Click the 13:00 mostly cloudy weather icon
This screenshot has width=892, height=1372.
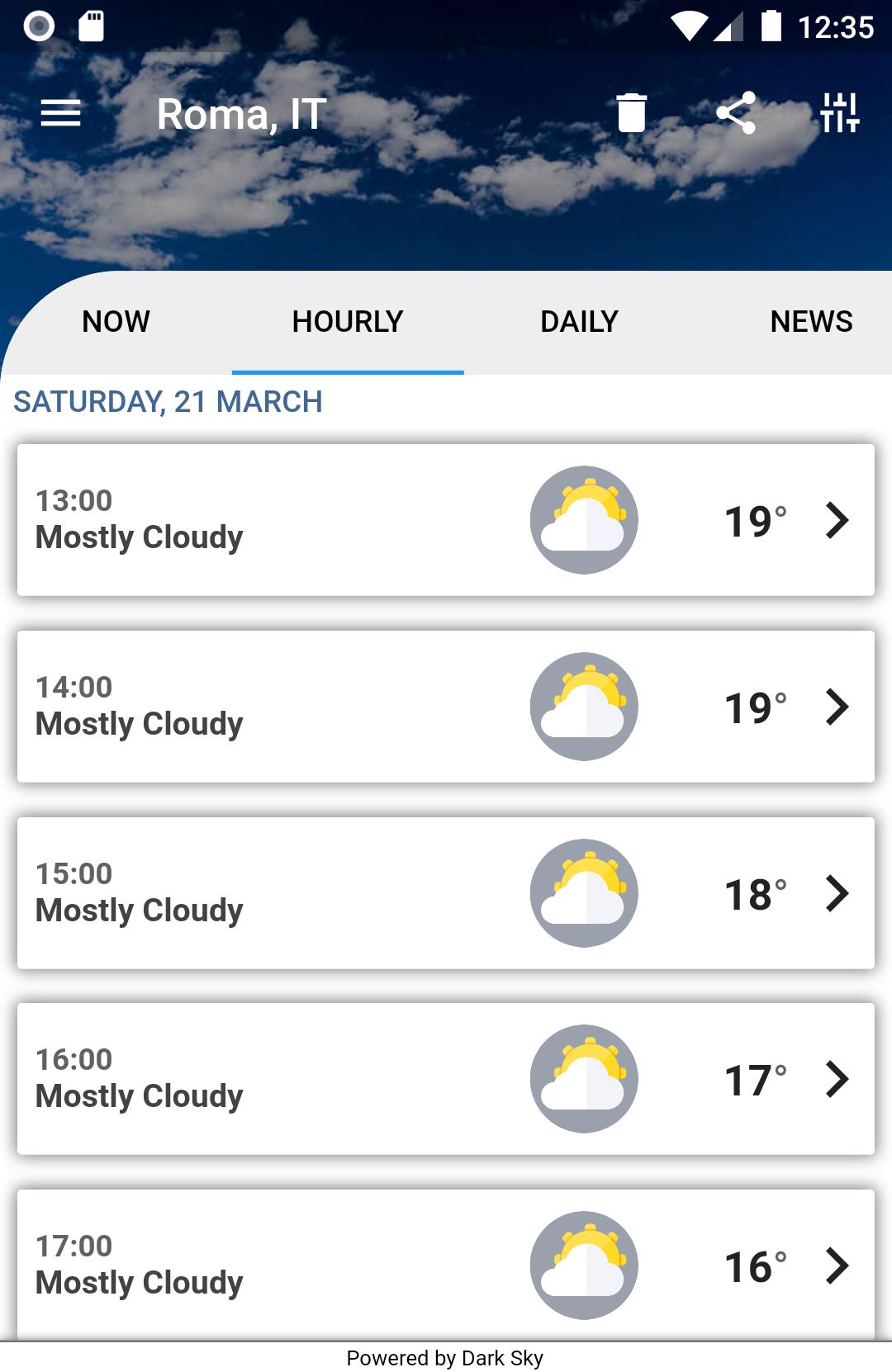(583, 520)
